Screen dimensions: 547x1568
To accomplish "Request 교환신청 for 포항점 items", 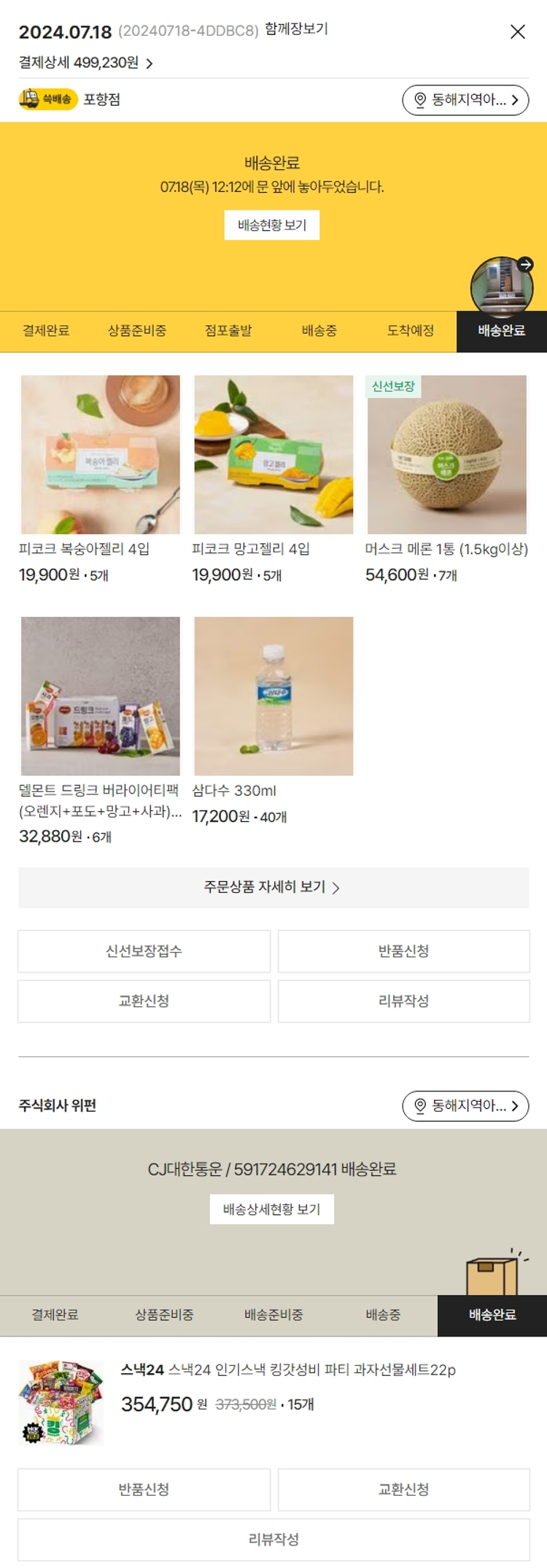I will pos(144,1000).
